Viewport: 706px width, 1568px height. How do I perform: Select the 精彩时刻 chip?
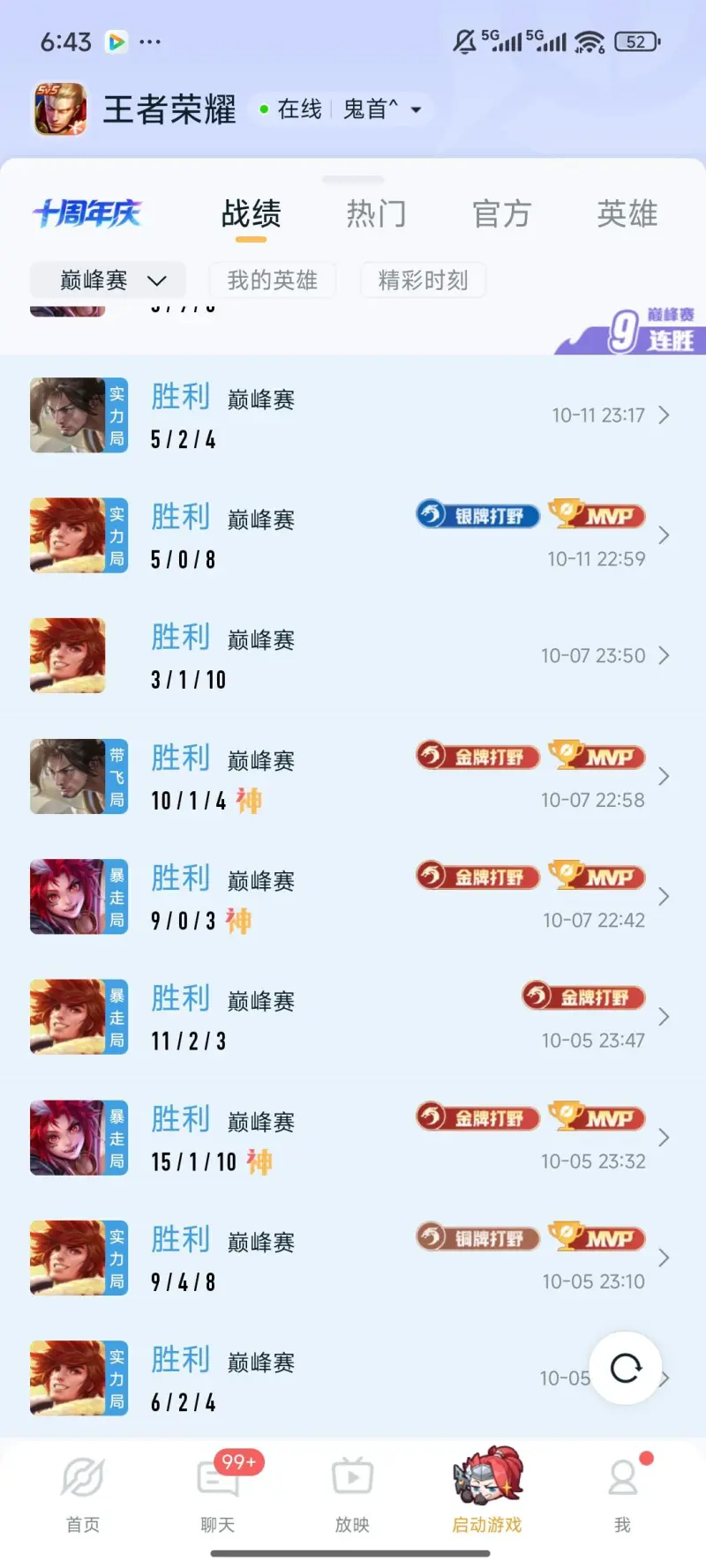pos(423,280)
